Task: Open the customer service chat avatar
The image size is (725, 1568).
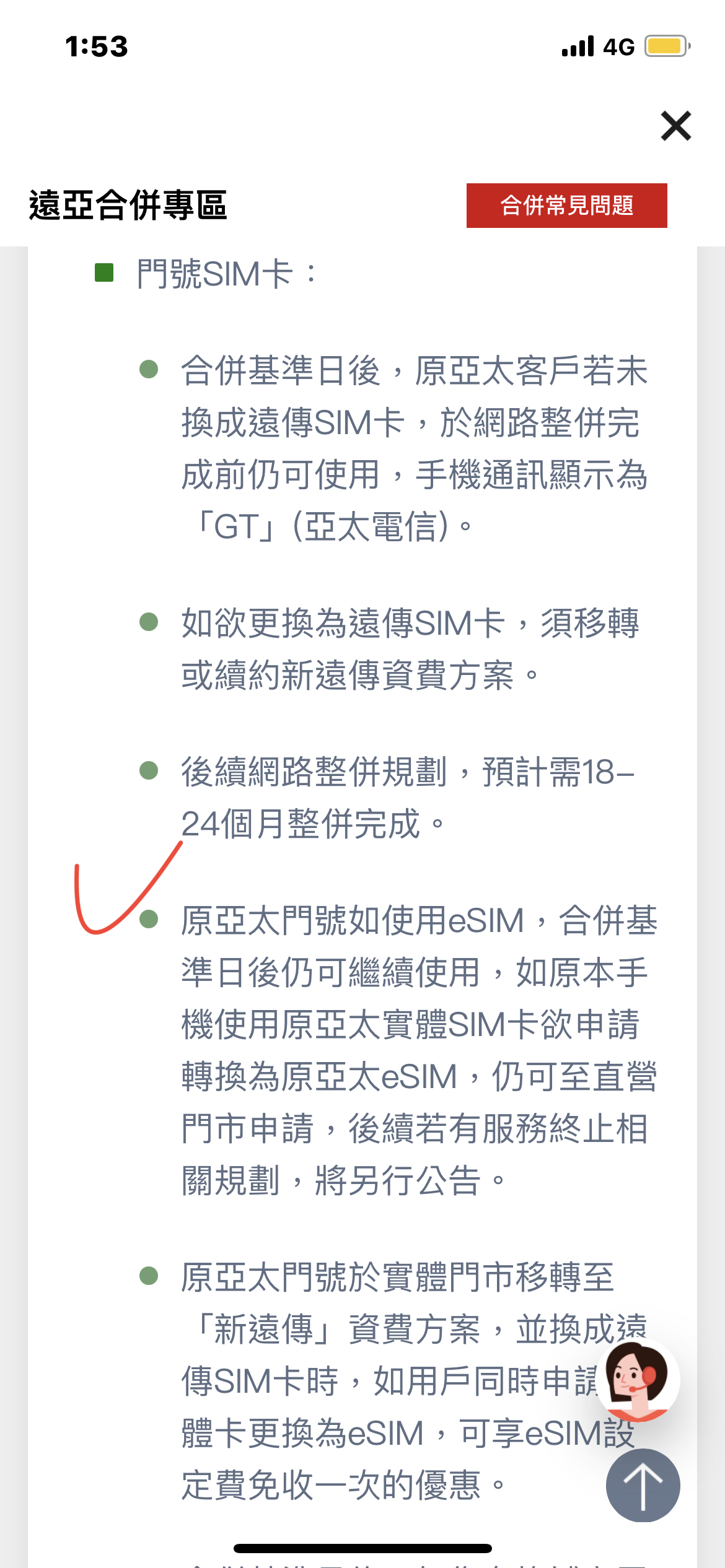Action: [638, 1380]
